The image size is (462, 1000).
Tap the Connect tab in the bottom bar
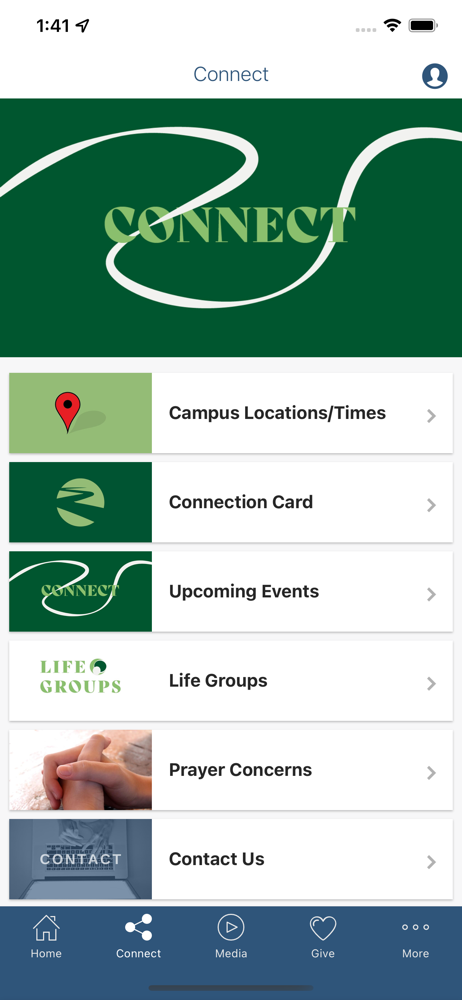click(138, 936)
